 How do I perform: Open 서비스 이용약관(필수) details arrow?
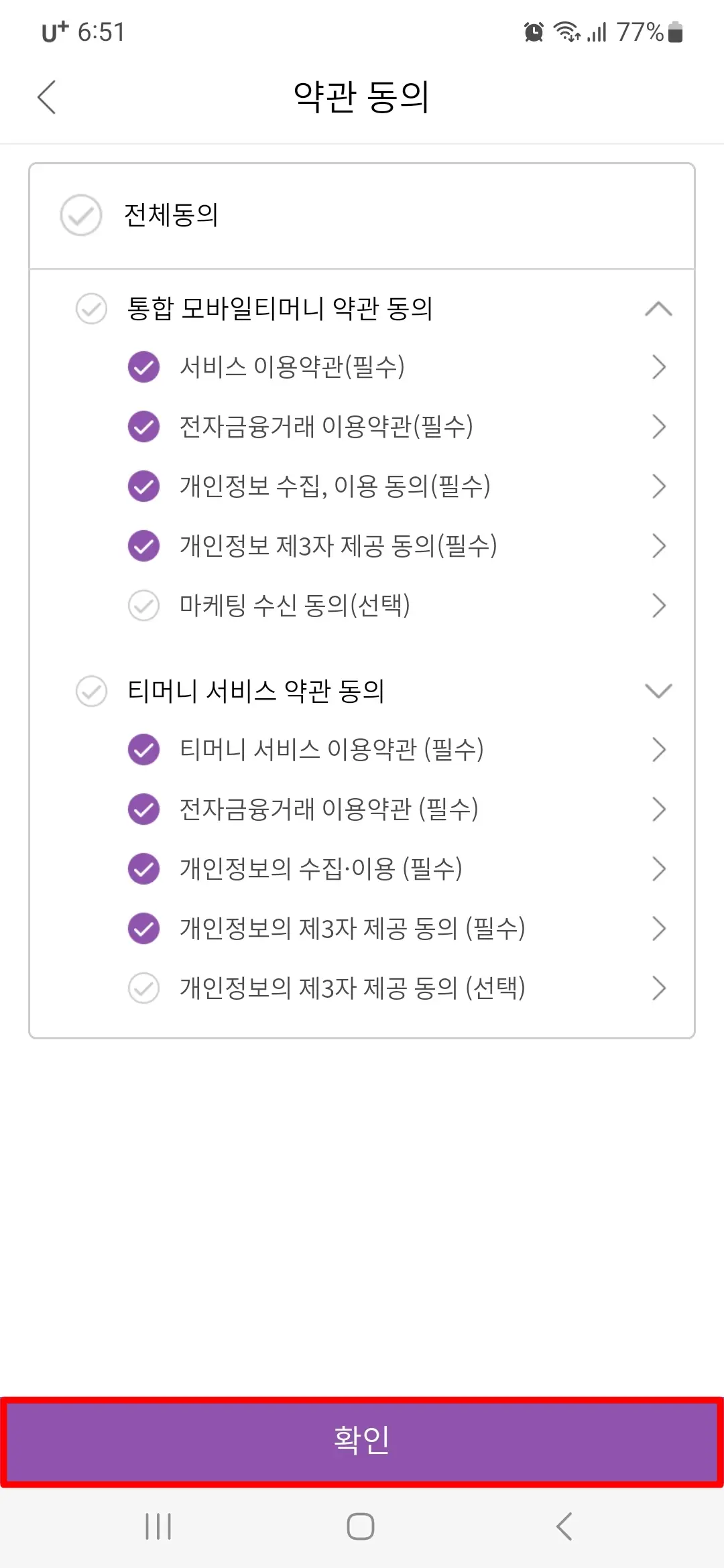coord(659,367)
